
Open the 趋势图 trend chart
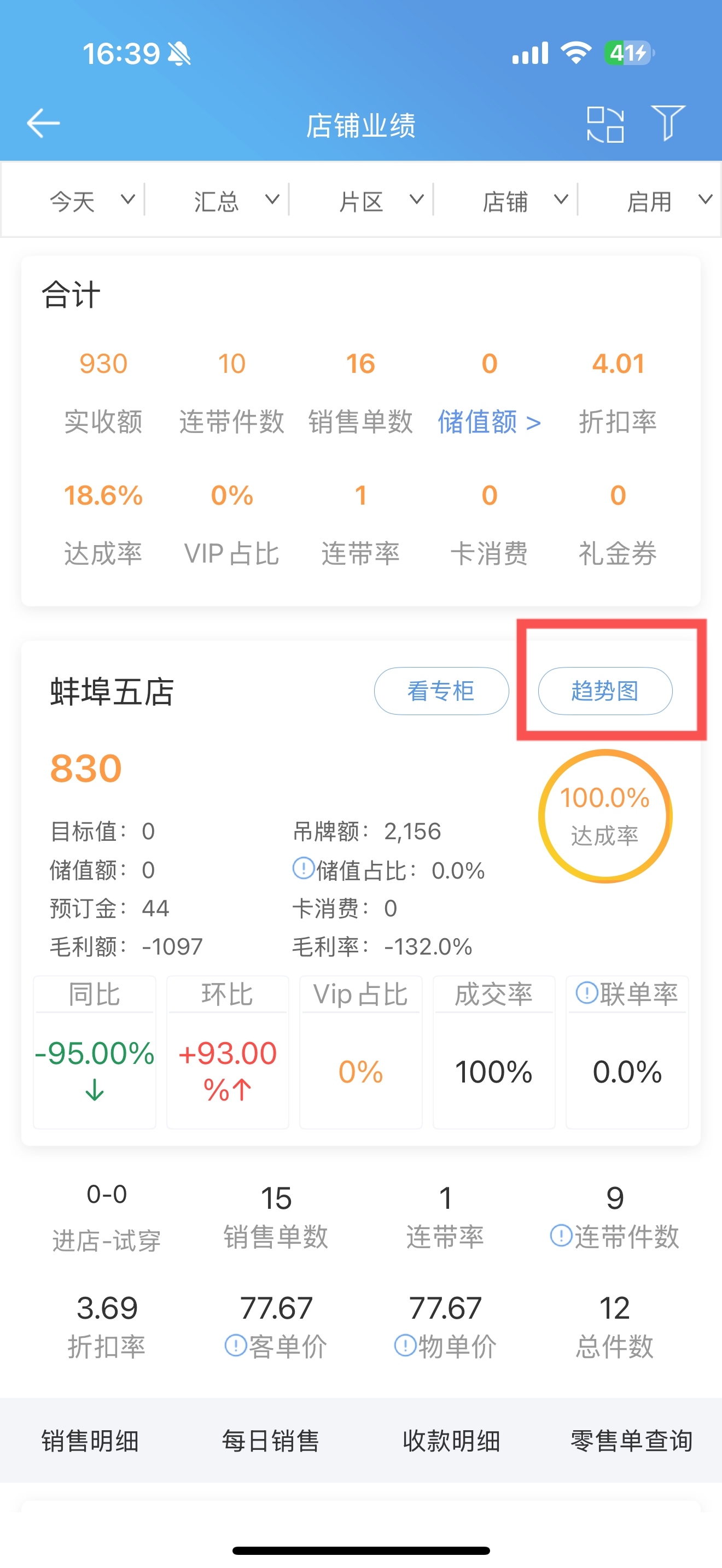pyautogui.click(x=605, y=691)
